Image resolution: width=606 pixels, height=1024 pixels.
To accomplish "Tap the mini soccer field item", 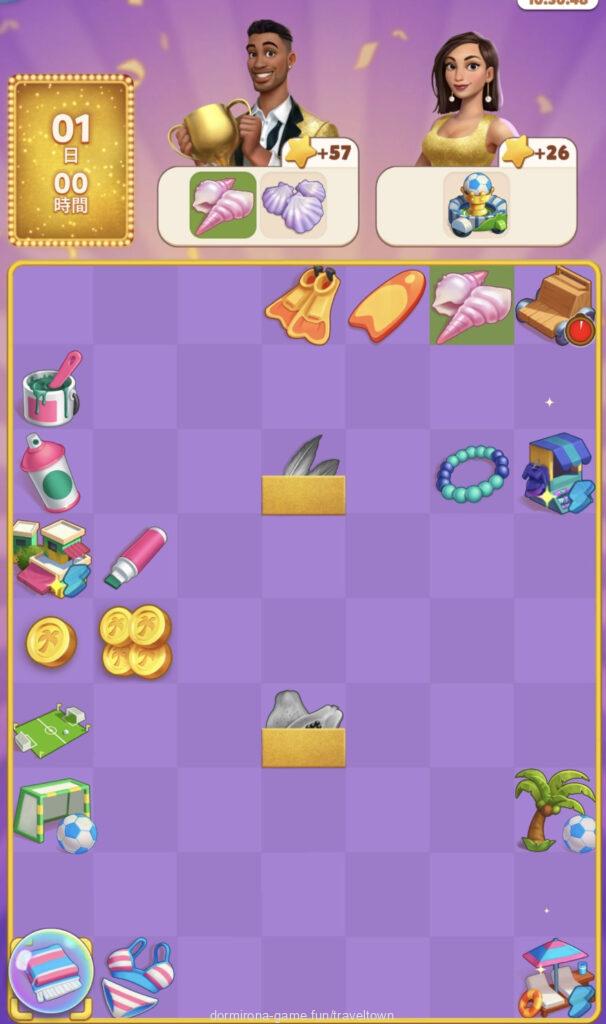I will 50,728.
